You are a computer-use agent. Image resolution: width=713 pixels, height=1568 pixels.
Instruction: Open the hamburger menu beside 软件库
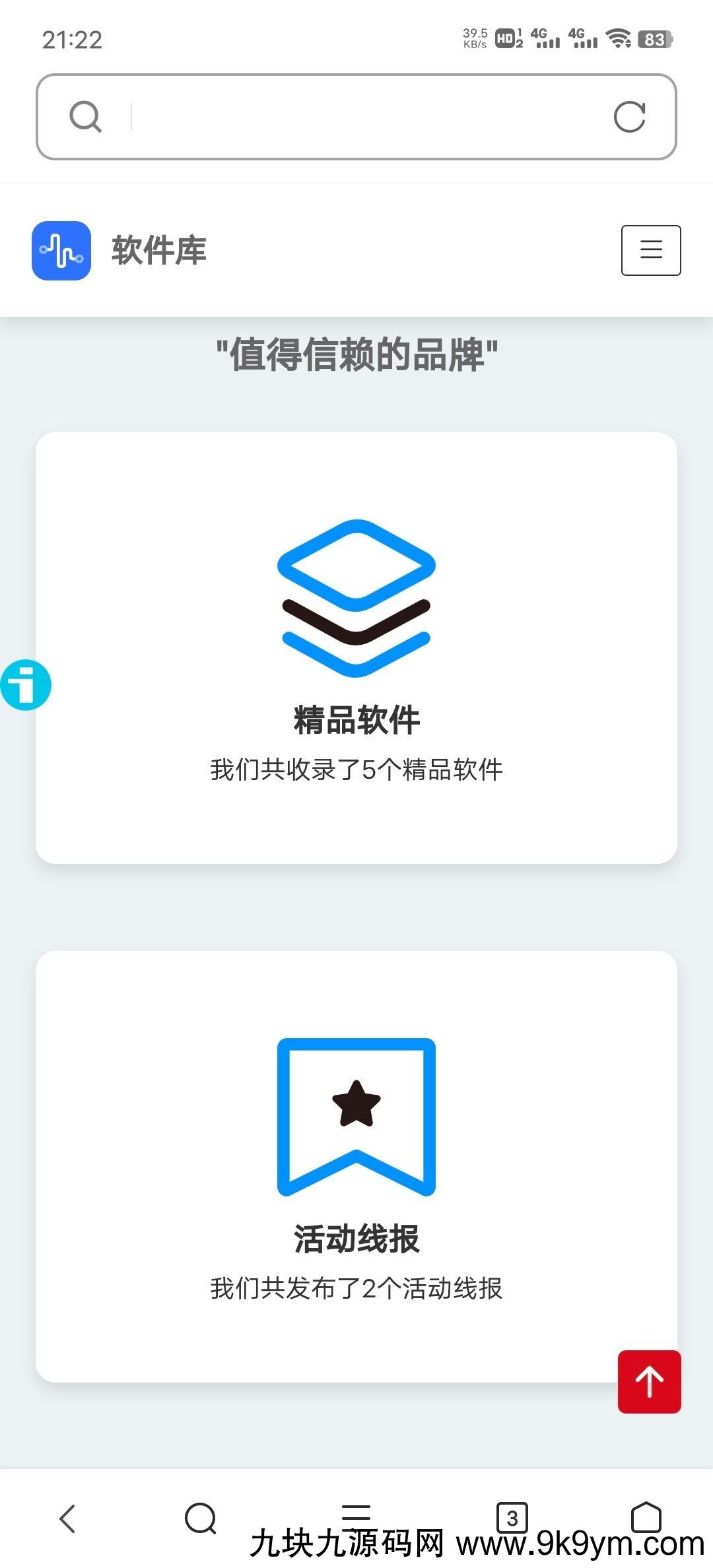(651, 250)
